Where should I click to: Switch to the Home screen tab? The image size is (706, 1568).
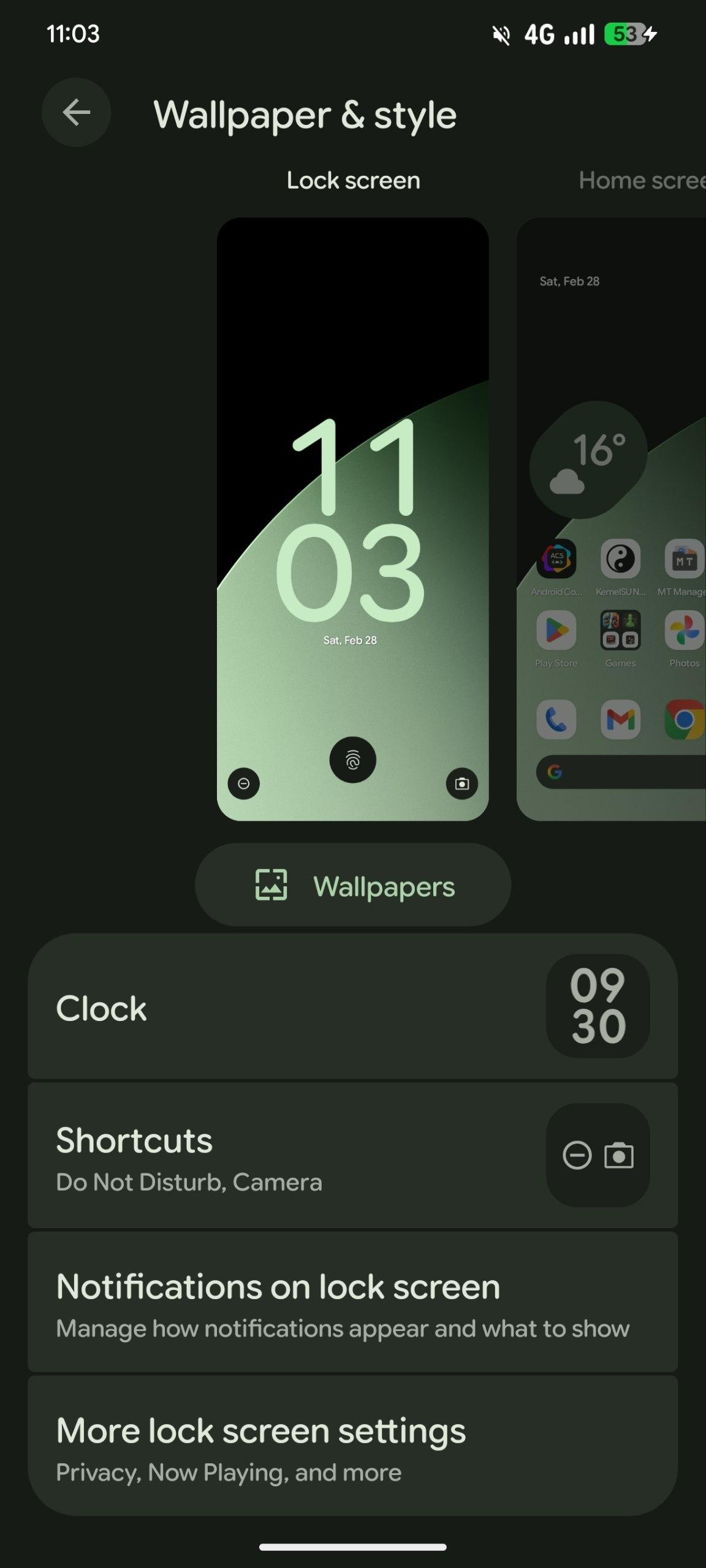640,181
